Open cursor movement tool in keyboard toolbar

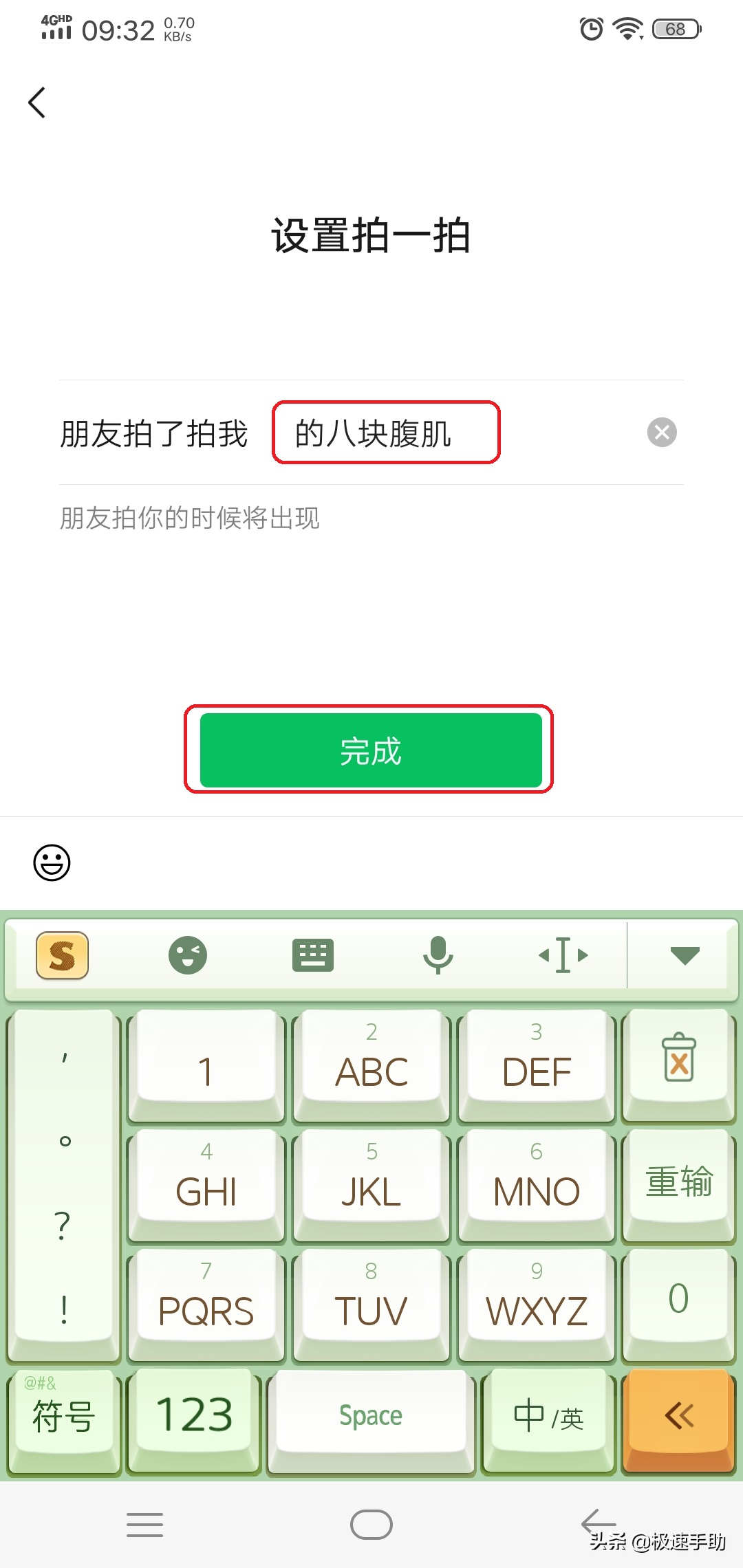(x=563, y=955)
